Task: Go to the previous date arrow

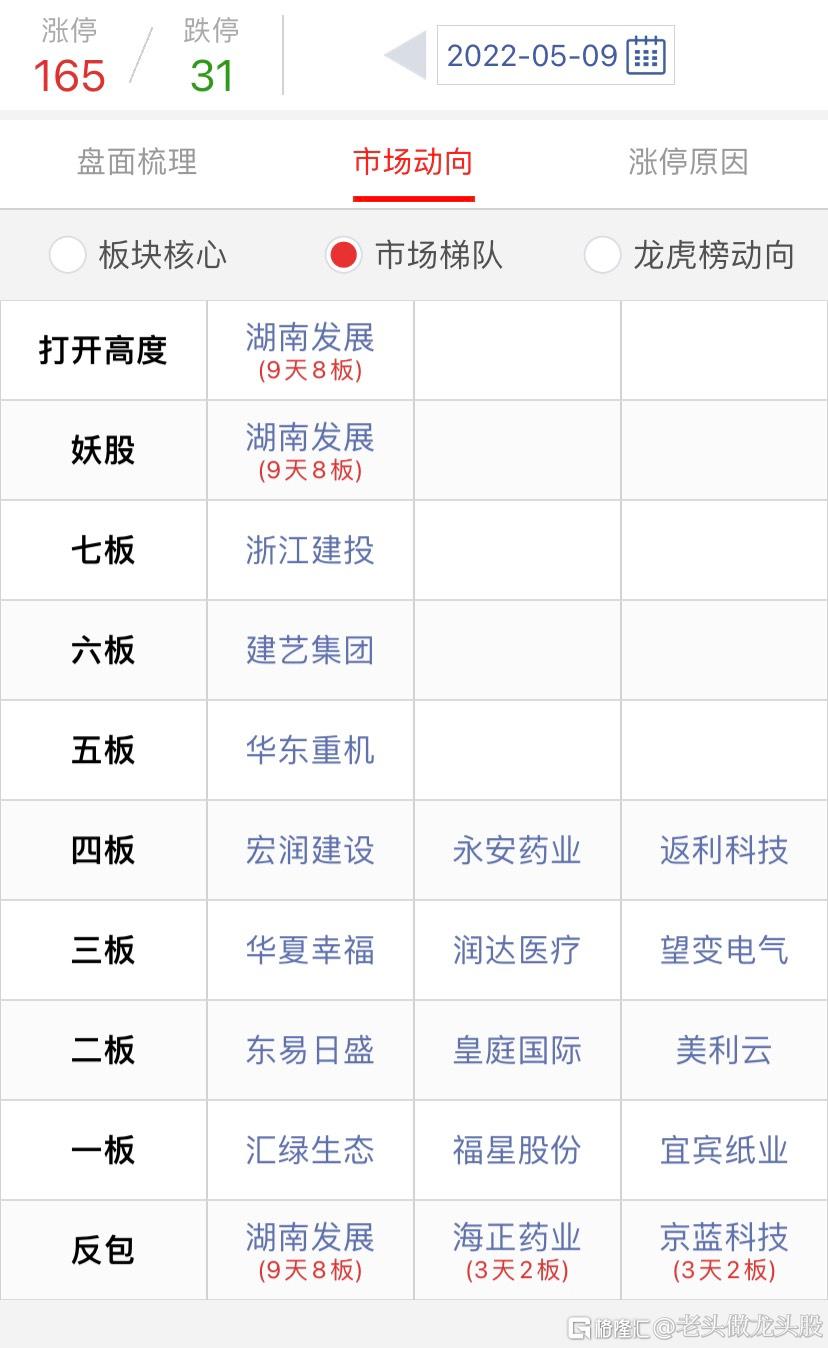Action: click(405, 55)
